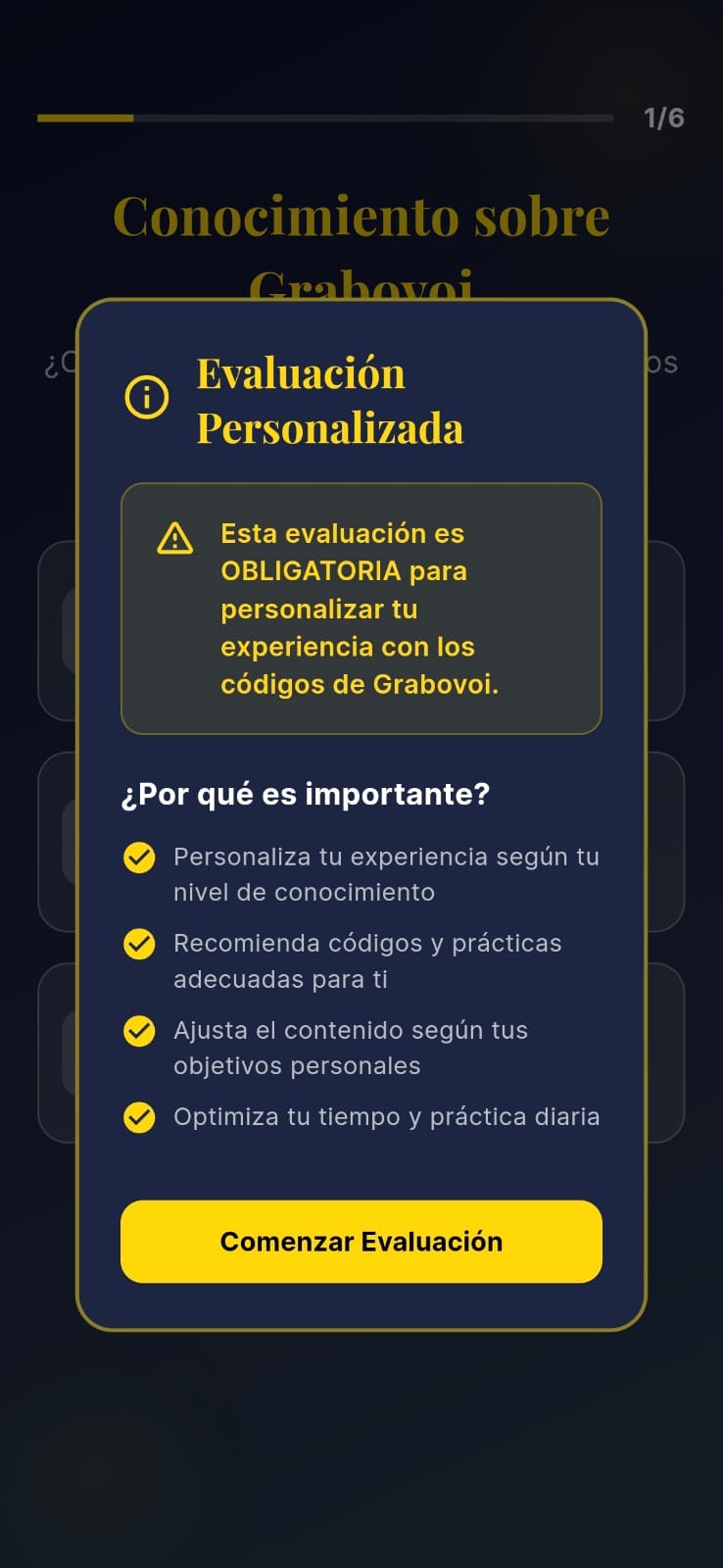
Task: Select the checkmark icon next to Recomienda códigos
Action: pyautogui.click(x=139, y=945)
